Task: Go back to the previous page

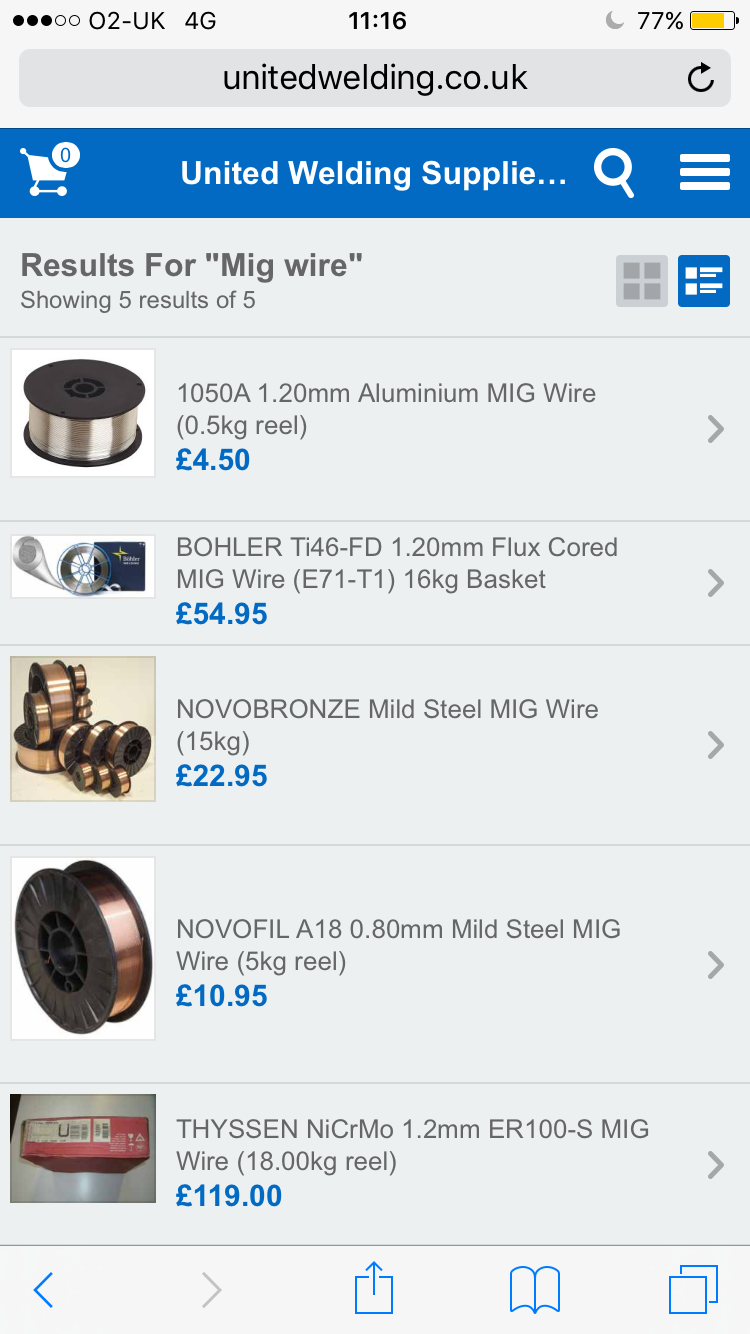Action: click(43, 1290)
